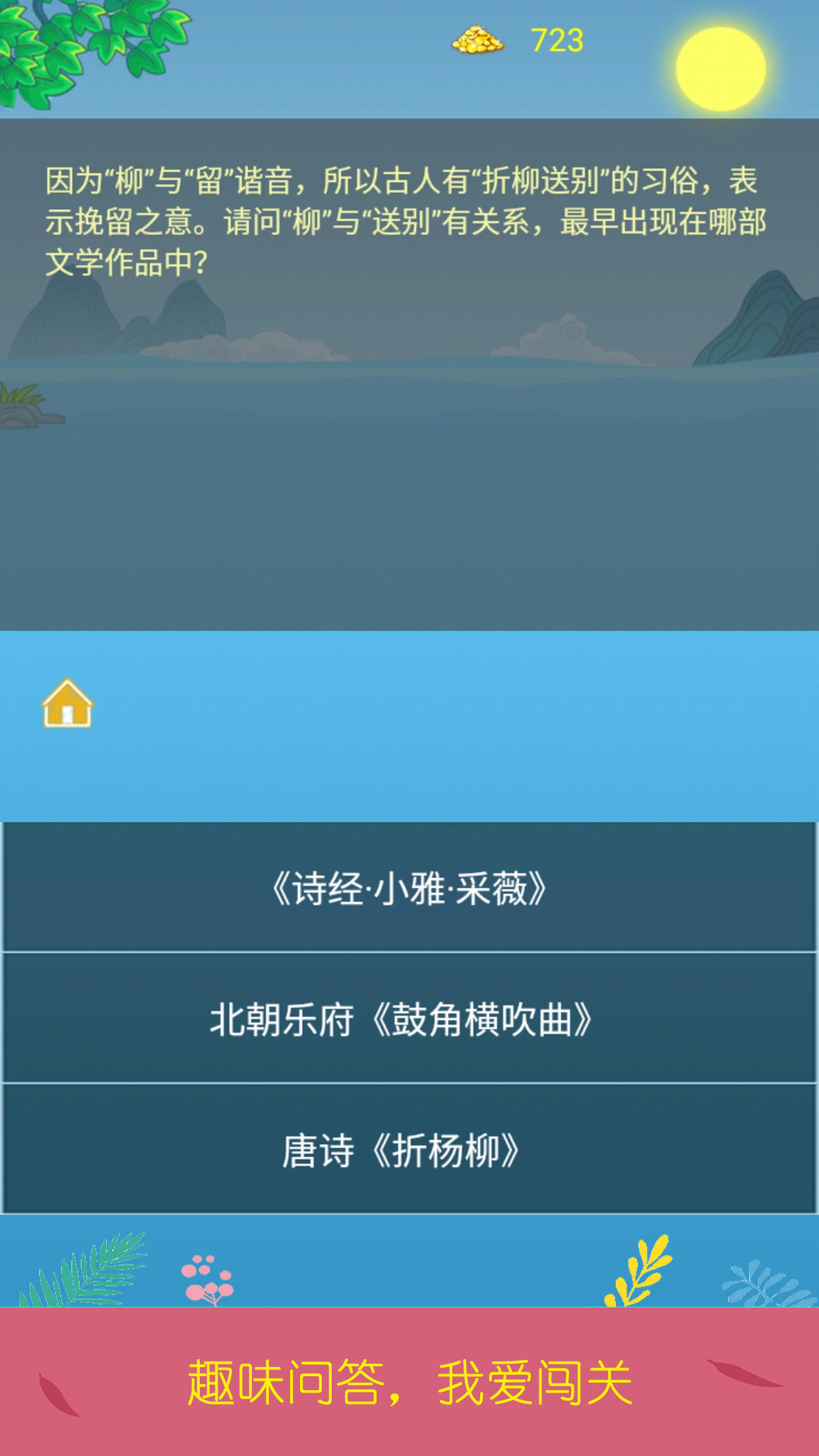This screenshot has width=819, height=1456.
Task: Choose answer 北朝乐府《鼓角横吹曲》
Action: [x=409, y=1019]
